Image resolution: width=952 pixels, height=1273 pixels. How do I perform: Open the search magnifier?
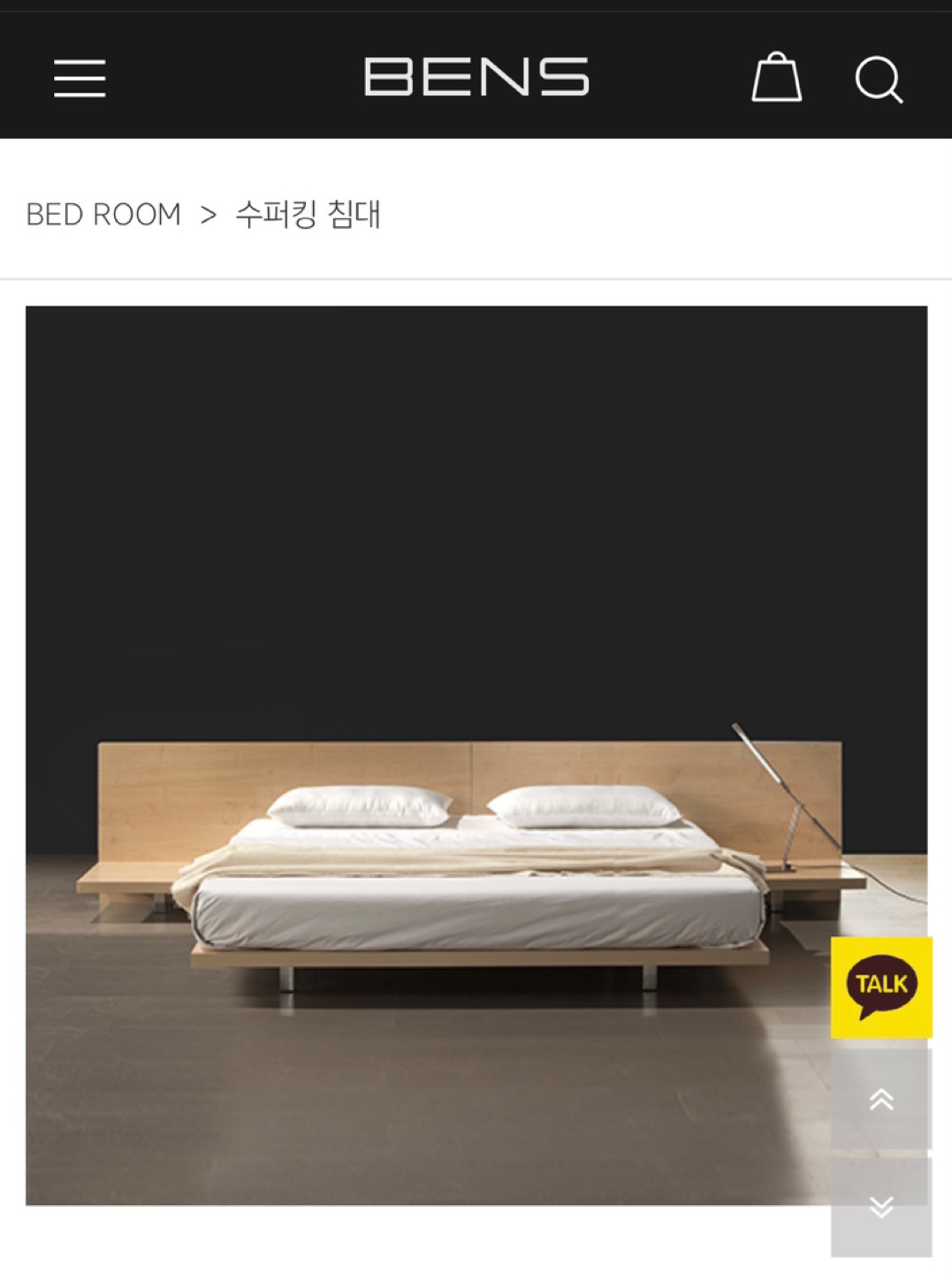point(879,80)
